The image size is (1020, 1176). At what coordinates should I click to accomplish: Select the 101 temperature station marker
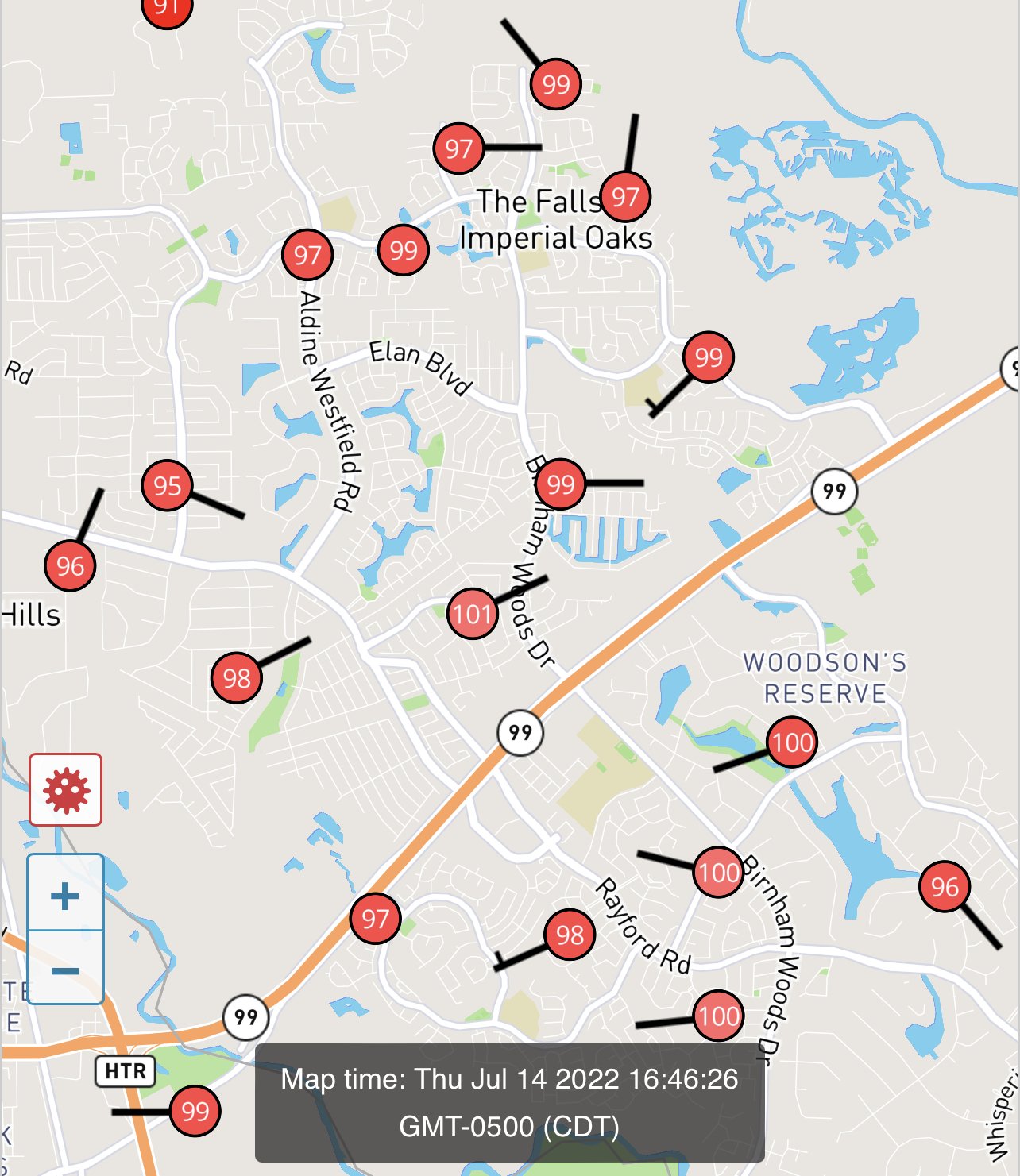coord(473,614)
